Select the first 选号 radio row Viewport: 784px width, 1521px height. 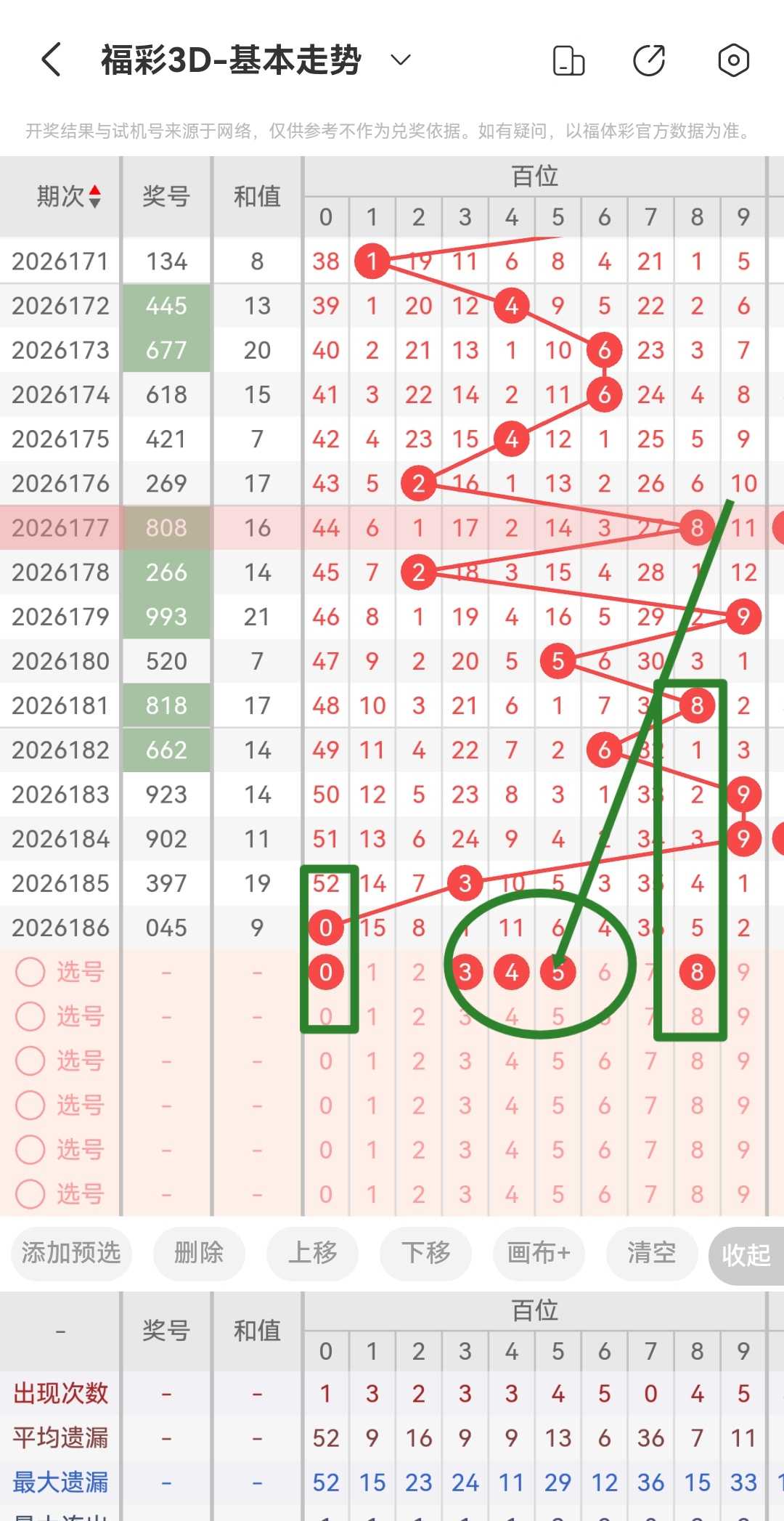click(x=60, y=972)
